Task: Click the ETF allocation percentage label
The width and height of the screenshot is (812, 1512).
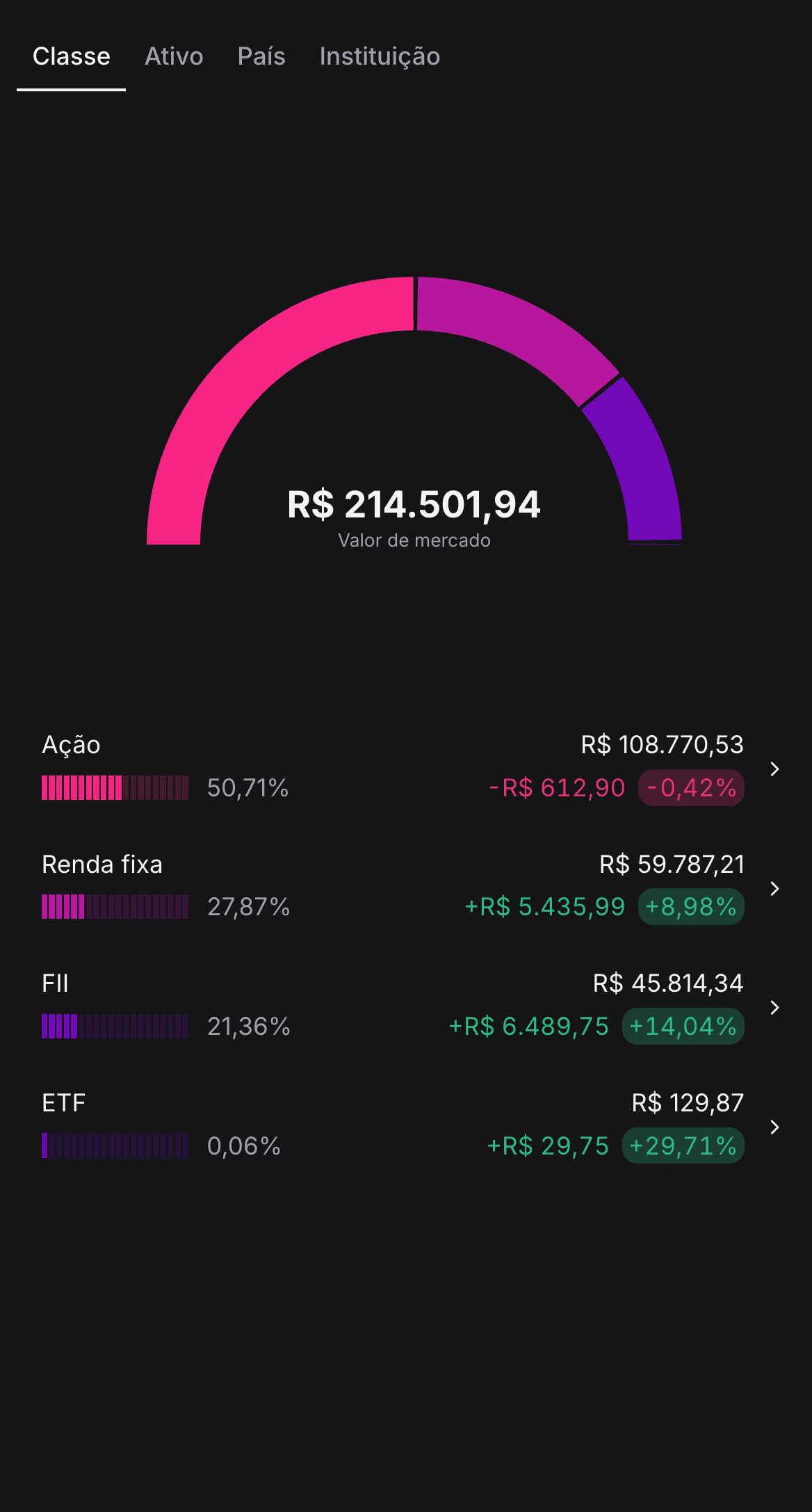Action: point(244,1145)
